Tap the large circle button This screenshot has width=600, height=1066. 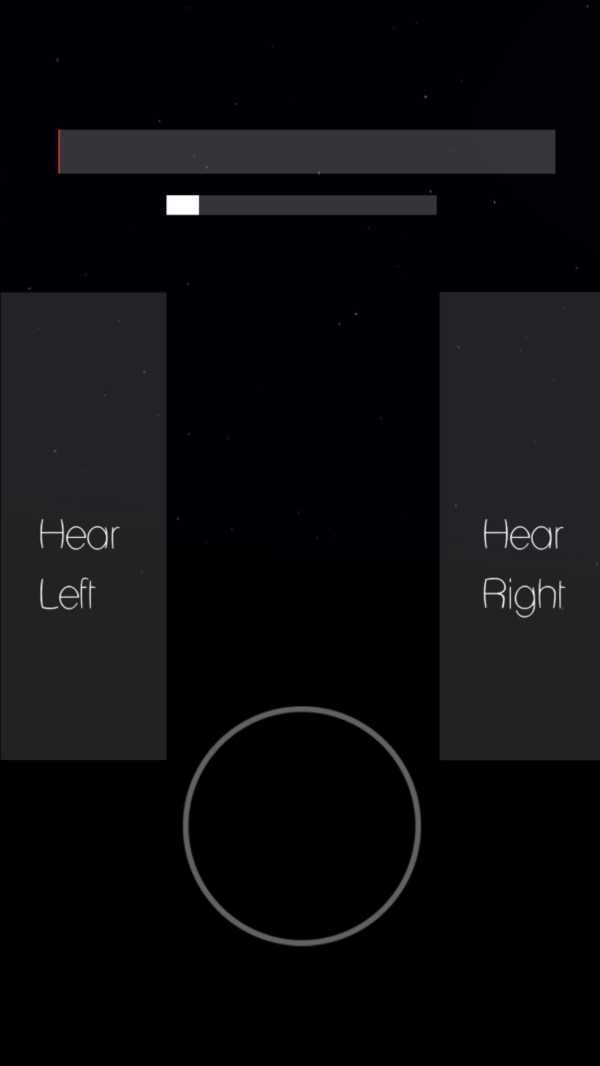[x=301, y=826]
